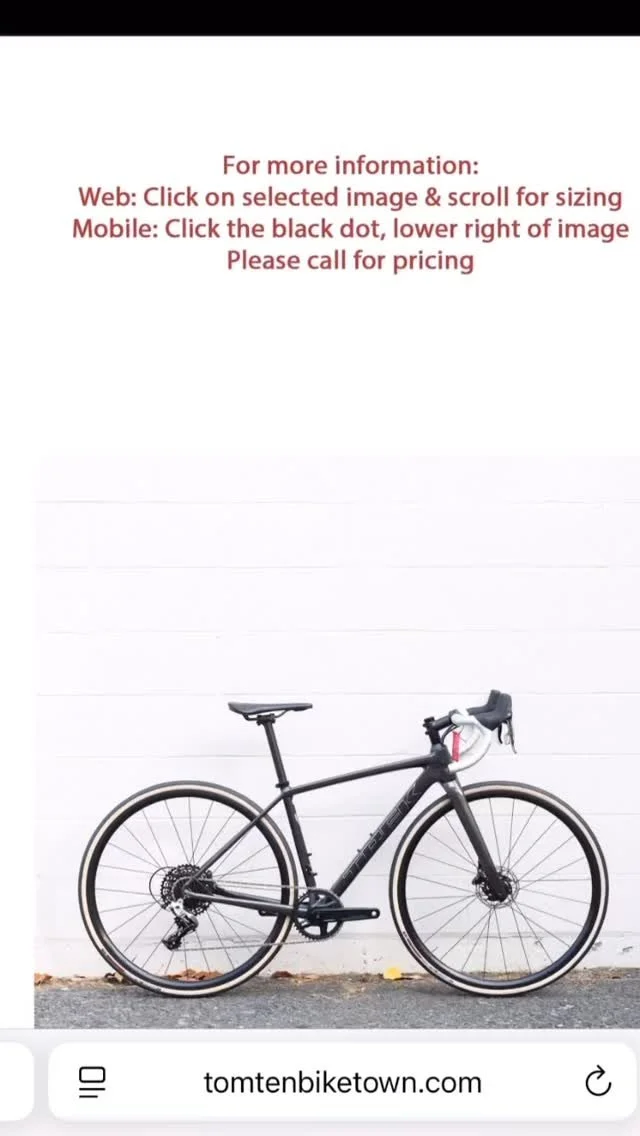Open the page settings reader menu
Image resolution: width=640 pixels, height=1136 pixels.
(x=92, y=1082)
